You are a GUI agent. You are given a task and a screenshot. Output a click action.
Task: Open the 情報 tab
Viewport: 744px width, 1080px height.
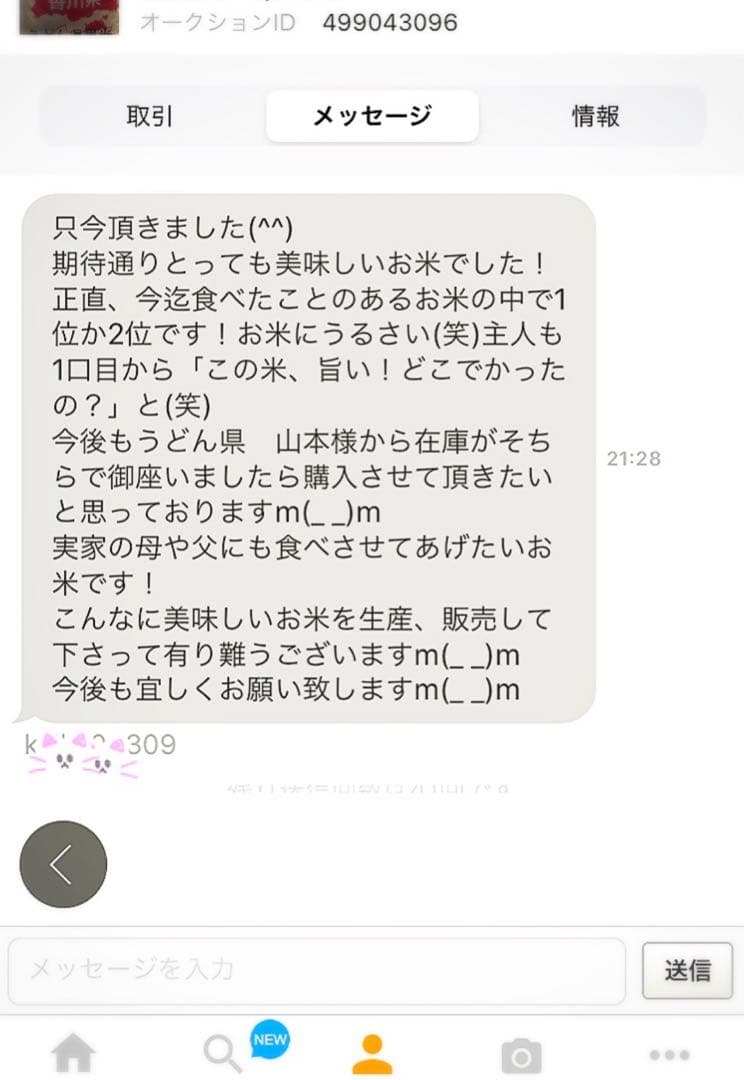(x=594, y=116)
